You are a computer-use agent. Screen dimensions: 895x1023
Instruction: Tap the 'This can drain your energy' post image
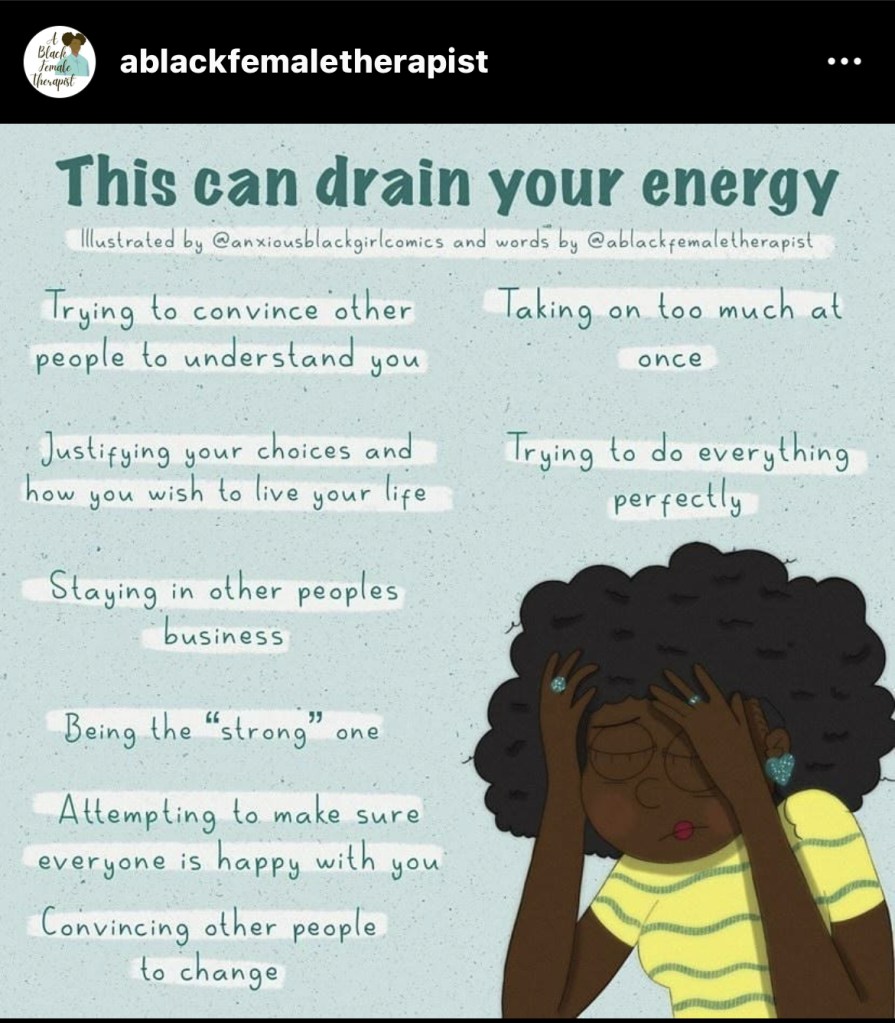[x=447, y=570]
